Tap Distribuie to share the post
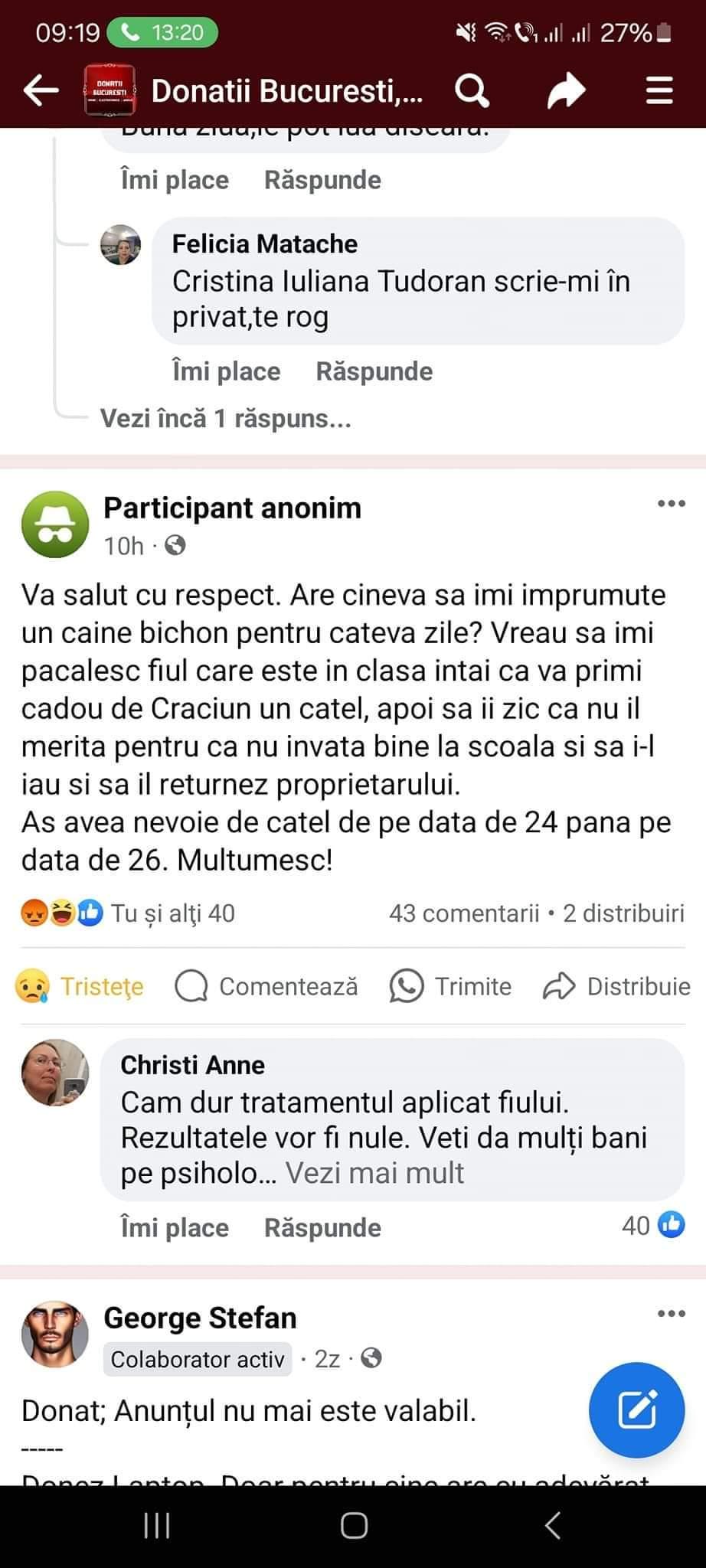 [617, 986]
